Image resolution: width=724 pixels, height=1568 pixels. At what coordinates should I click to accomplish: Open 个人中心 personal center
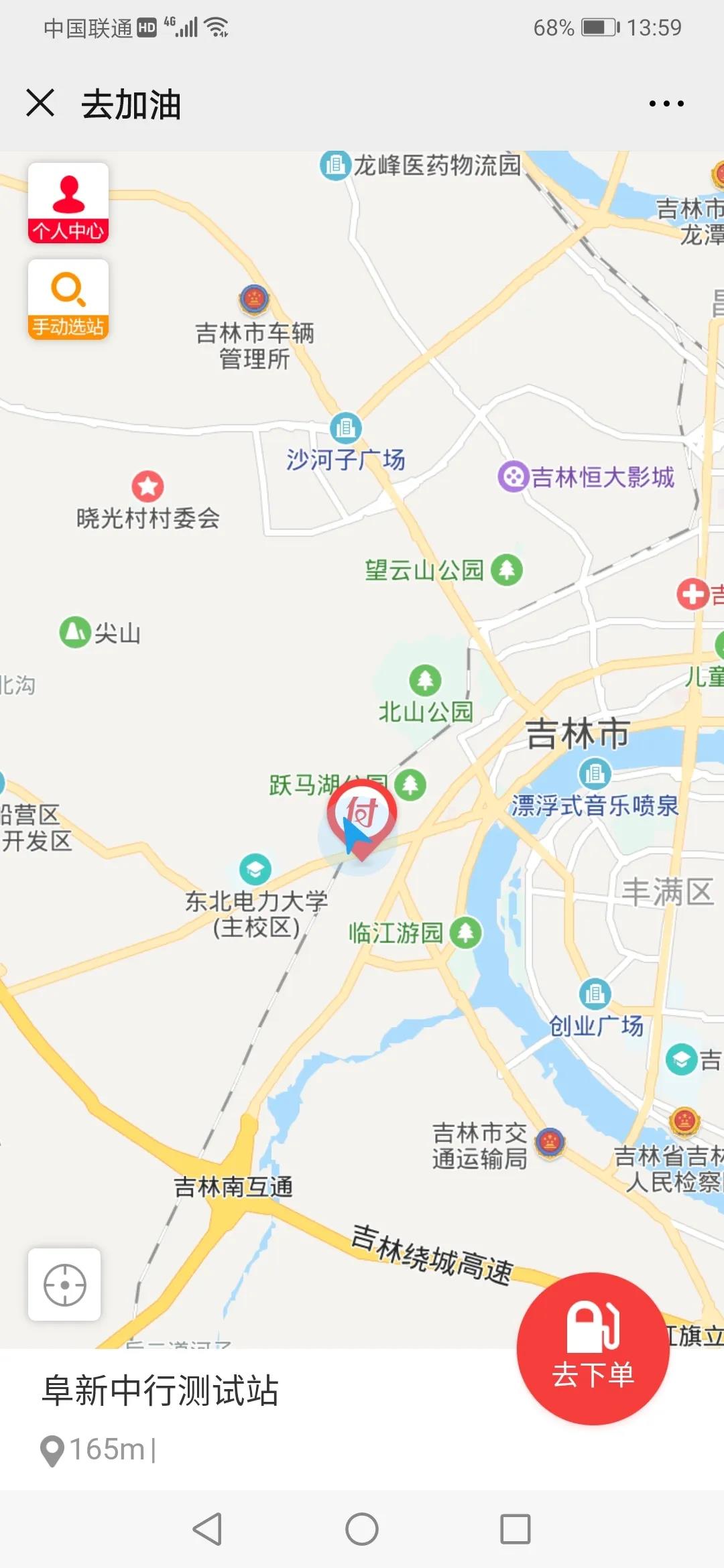68,203
